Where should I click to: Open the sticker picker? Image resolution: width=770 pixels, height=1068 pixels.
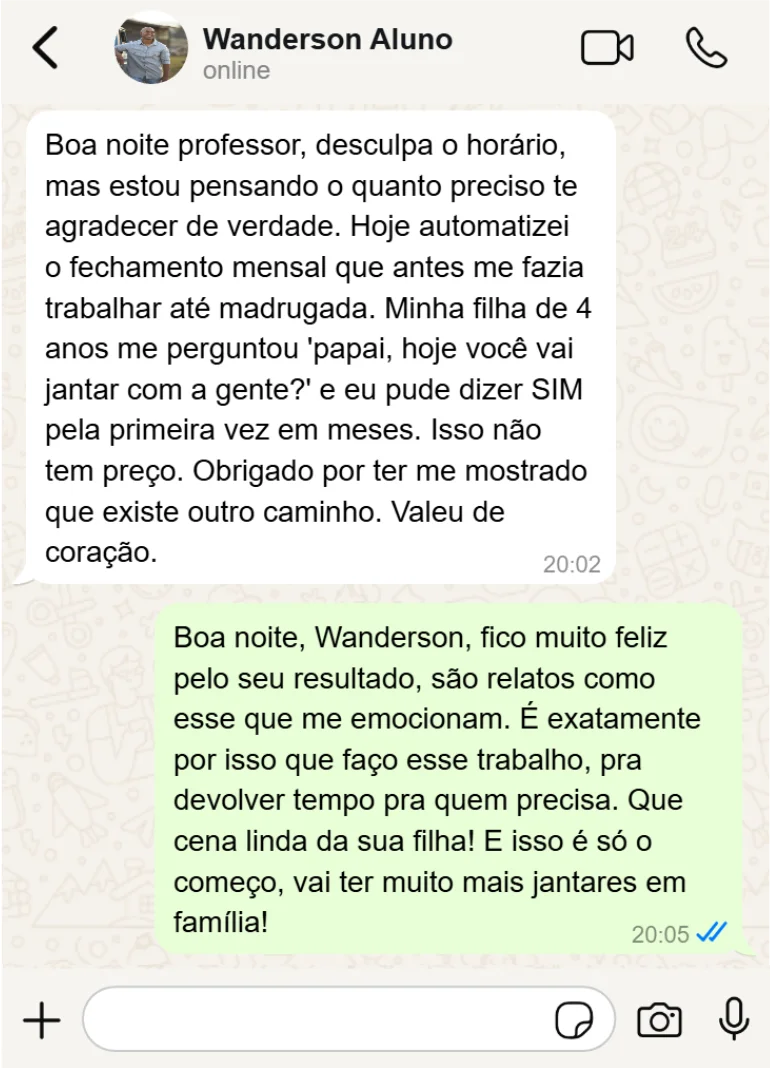[x=574, y=1021]
